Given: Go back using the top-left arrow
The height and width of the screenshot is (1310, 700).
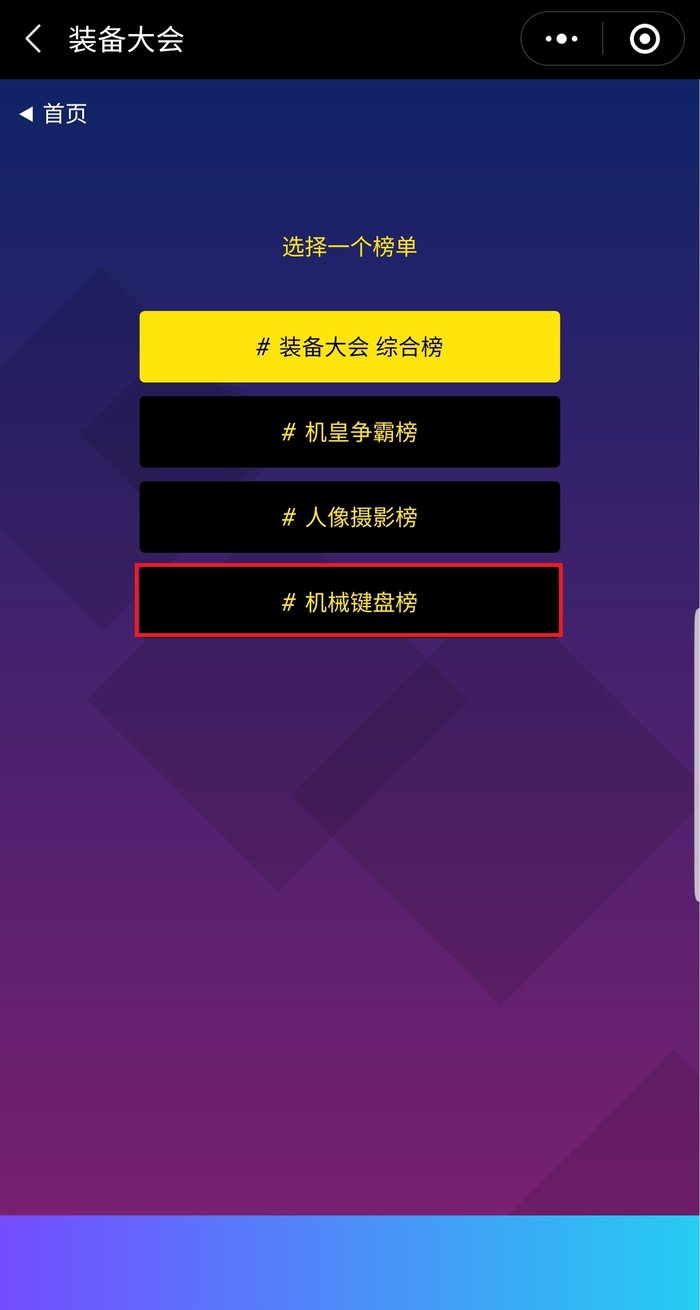Looking at the screenshot, I should (34, 40).
